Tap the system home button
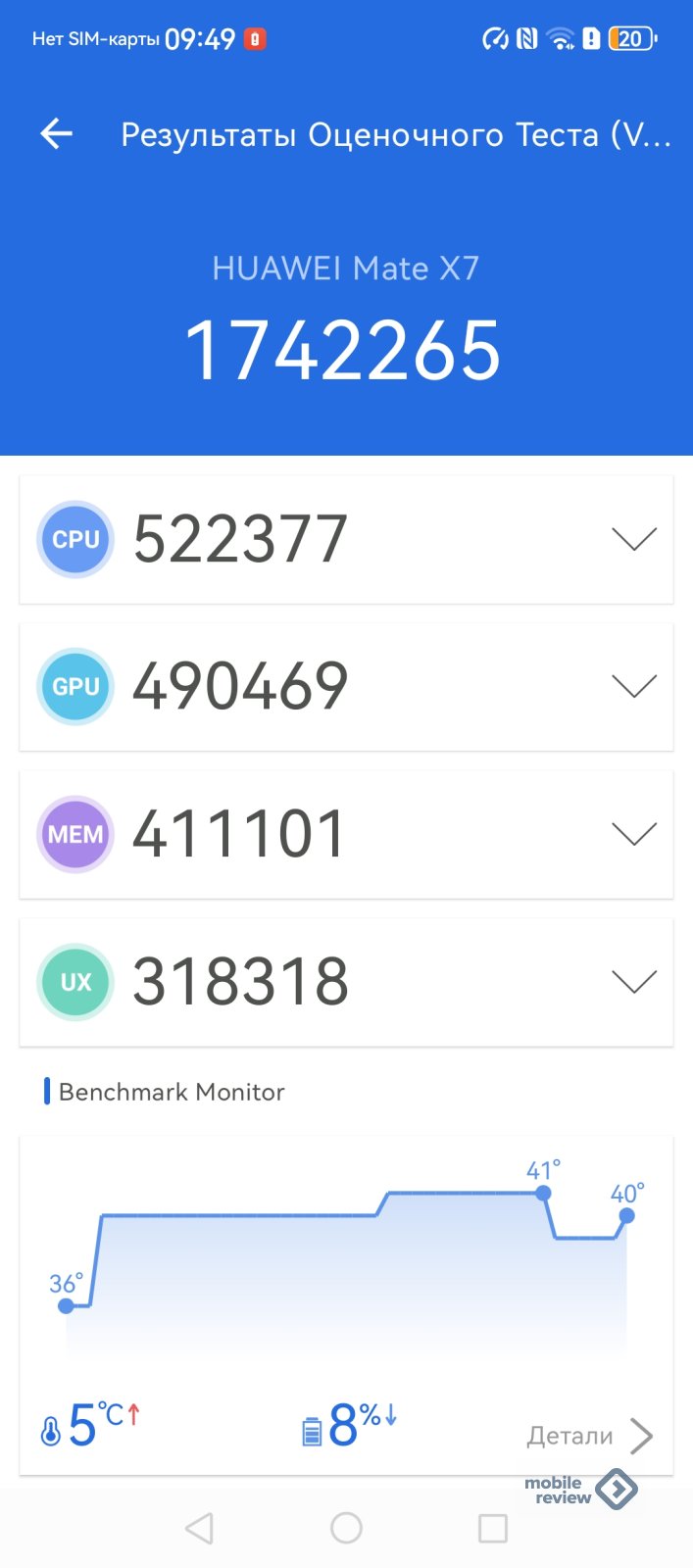 pyautogui.click(x=346, y=1528)
